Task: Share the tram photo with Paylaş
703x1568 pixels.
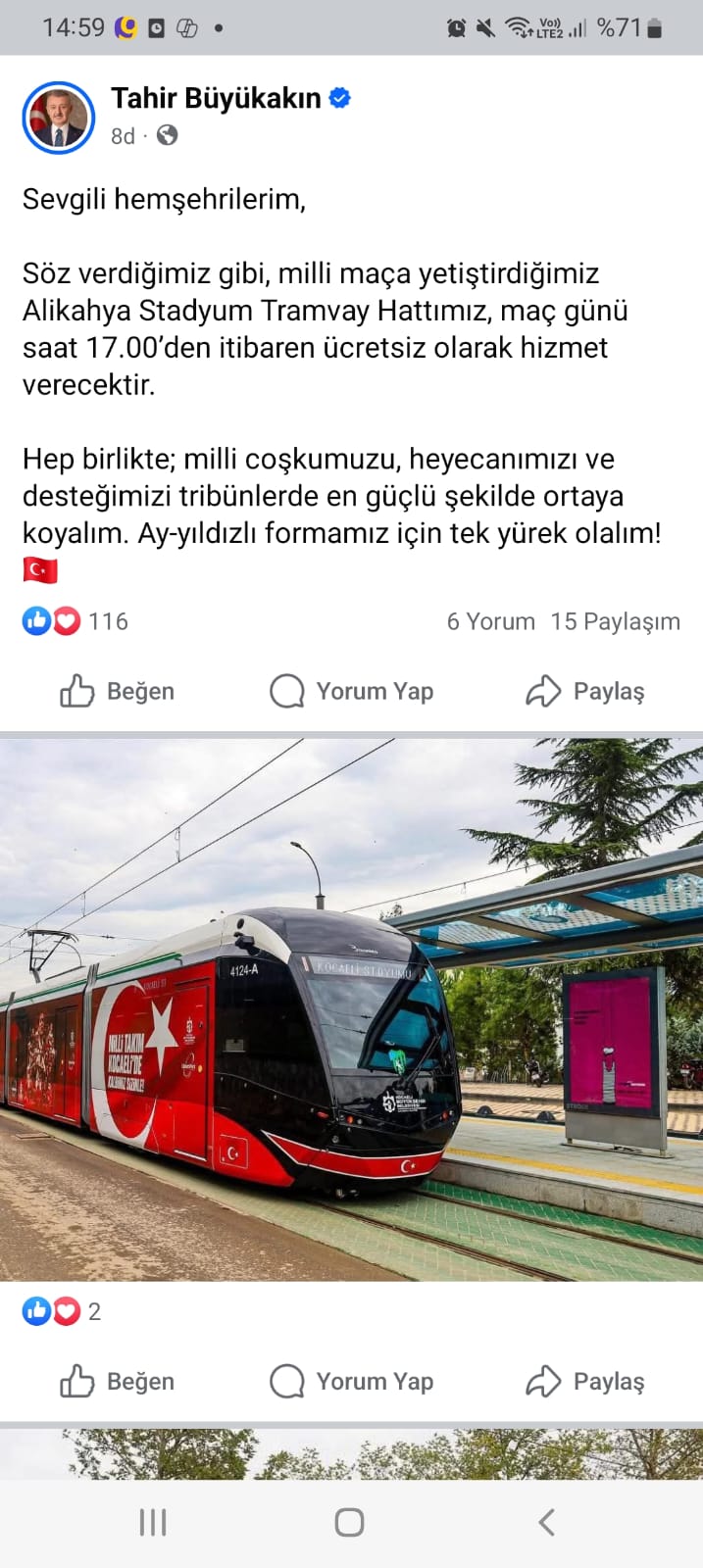Action: [585, 1381]
